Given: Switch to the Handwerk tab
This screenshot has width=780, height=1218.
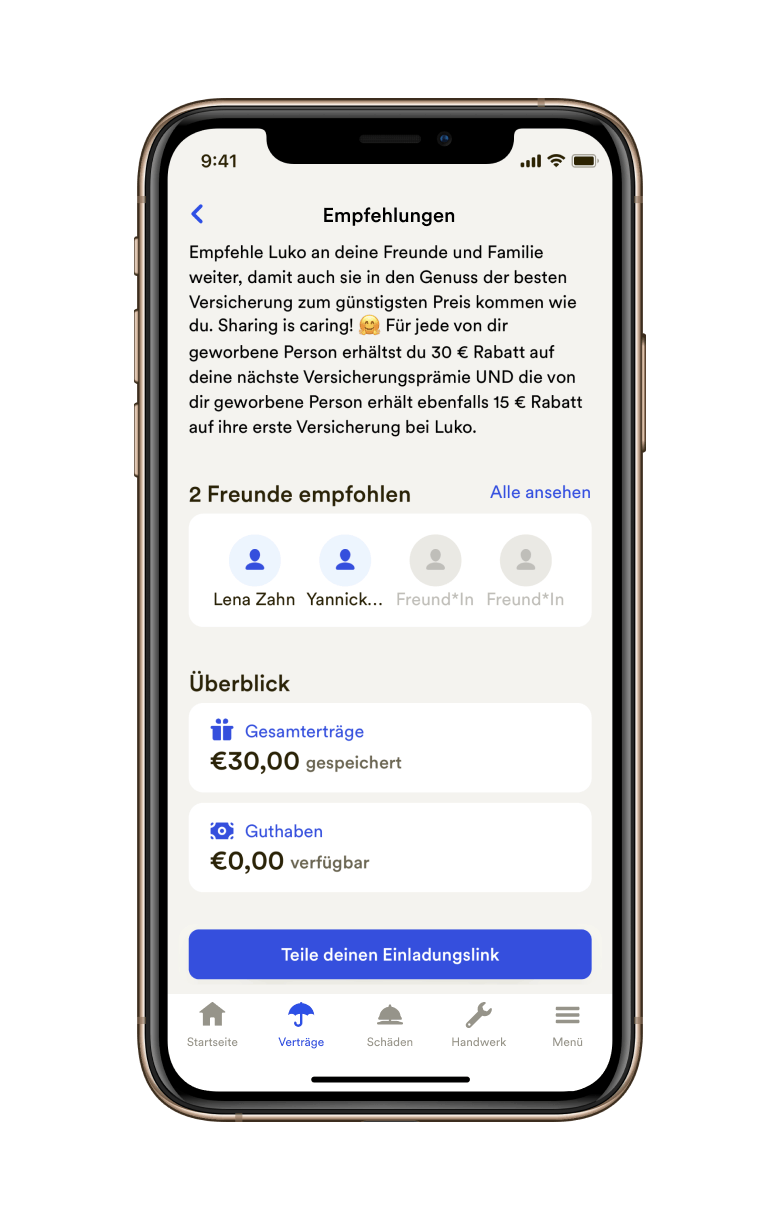Looking at the screenshot, I should point(478,1024).
